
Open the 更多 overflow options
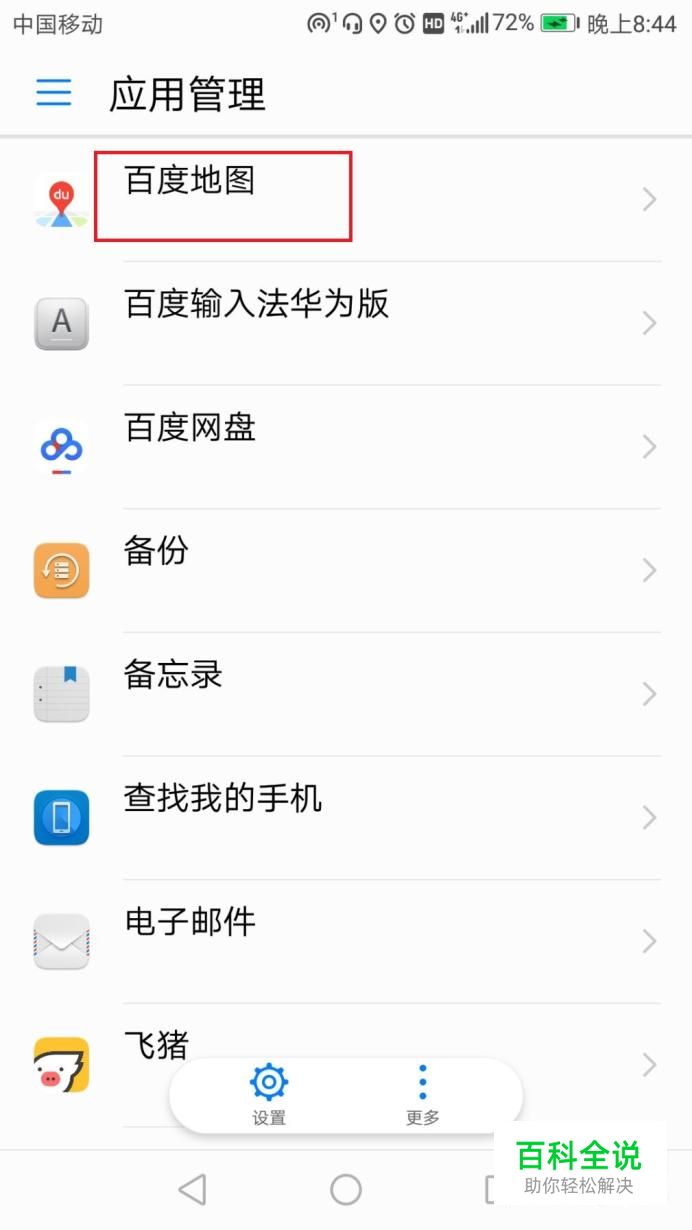tap(422, 1094)
